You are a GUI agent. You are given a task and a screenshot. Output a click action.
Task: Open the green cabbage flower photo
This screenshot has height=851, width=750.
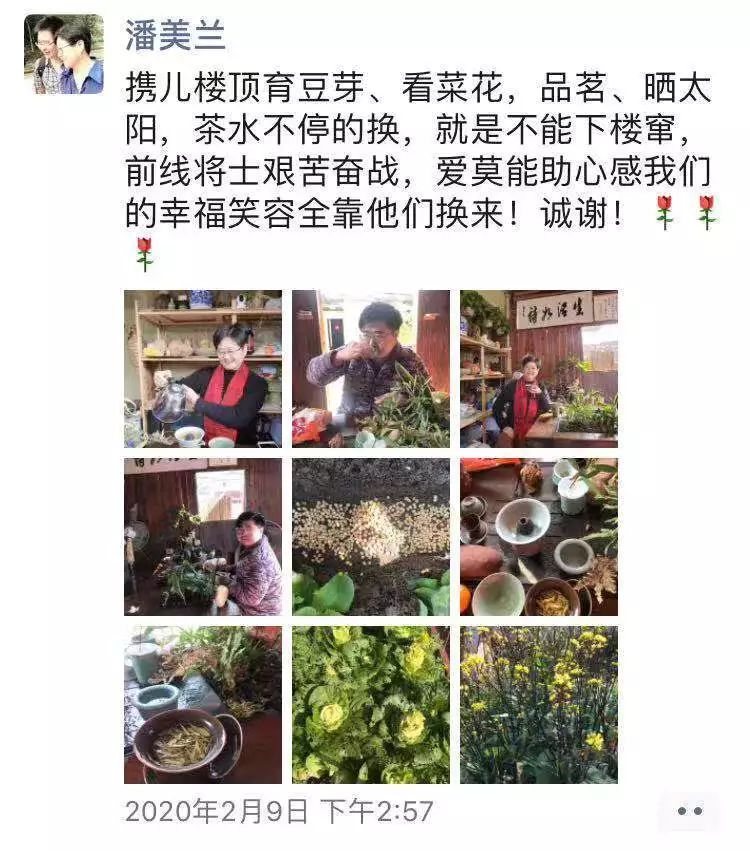coord(371,705)
